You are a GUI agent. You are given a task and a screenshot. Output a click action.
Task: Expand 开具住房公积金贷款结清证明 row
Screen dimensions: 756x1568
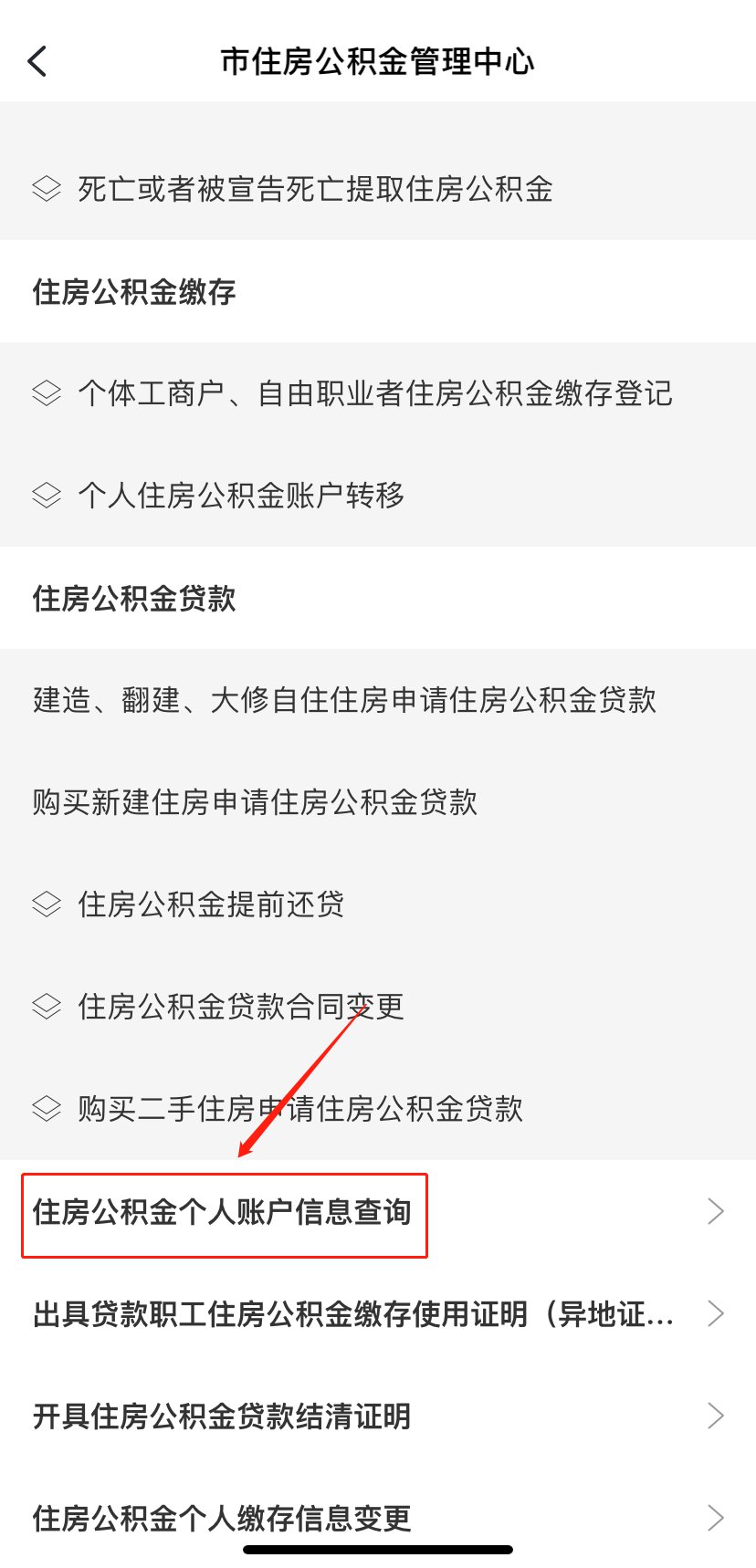click(x=378, y=1416)
